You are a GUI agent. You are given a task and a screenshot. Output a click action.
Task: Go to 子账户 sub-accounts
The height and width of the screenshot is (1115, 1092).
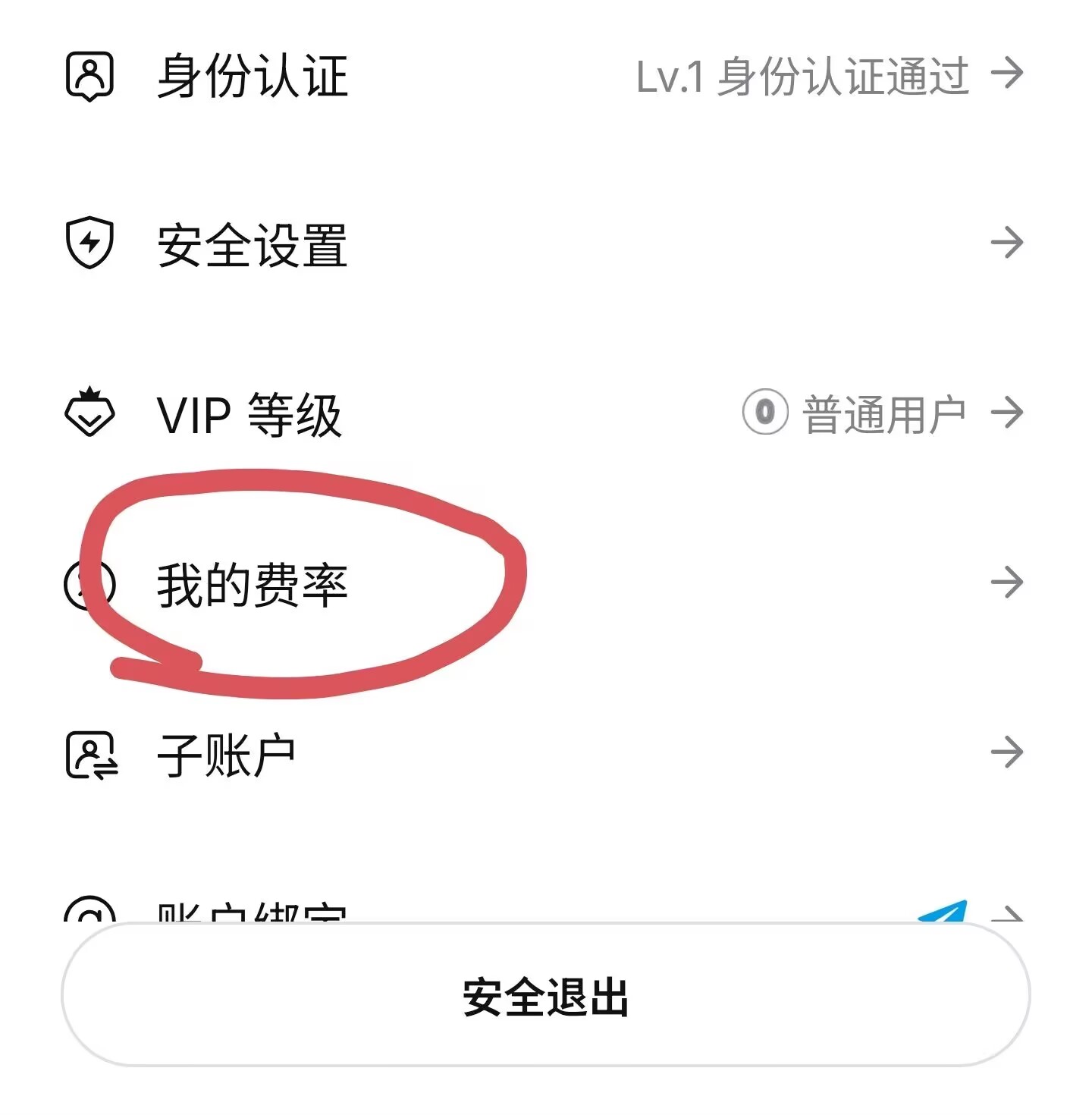226,755
